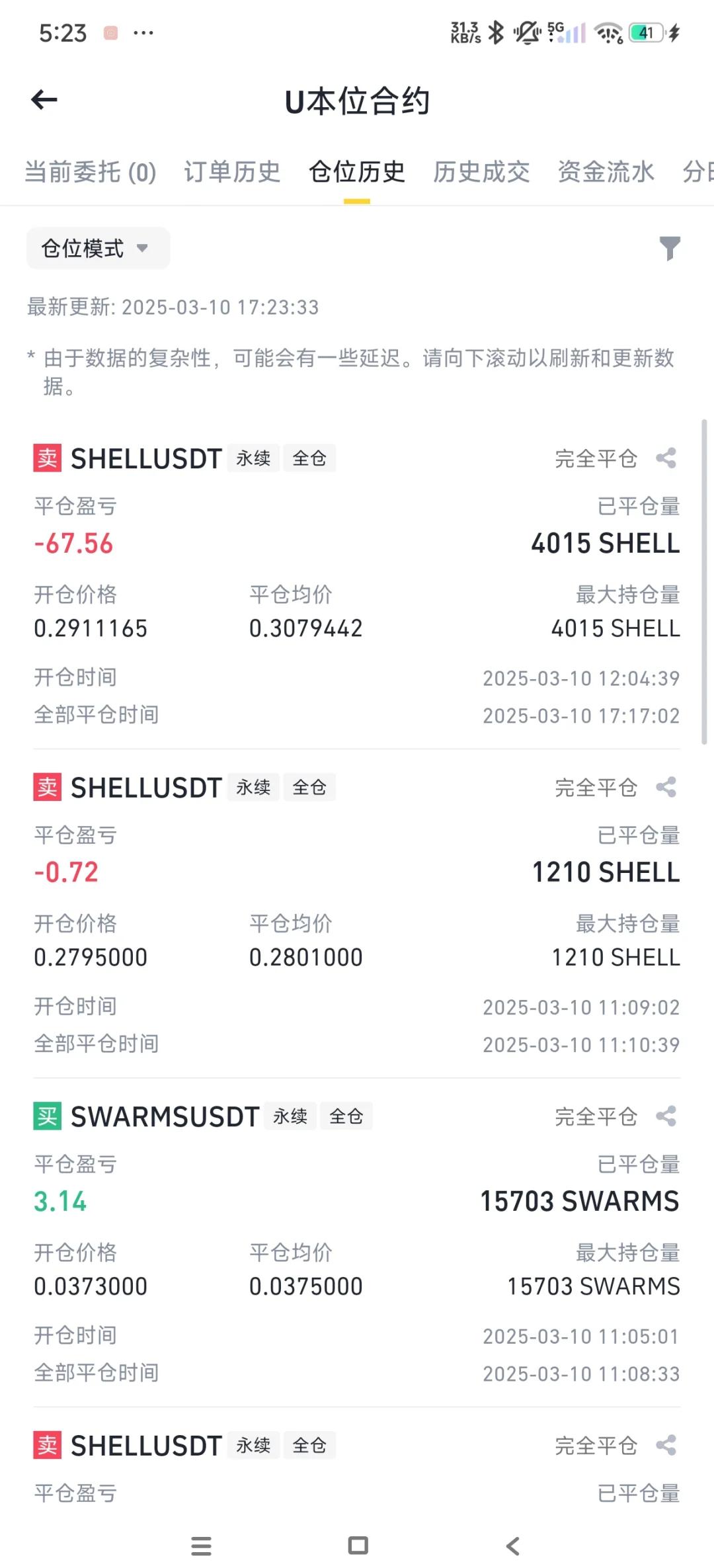The image size is (714, 1568).
Task: Switch to the 当前委托 (0) tab
Action: 91,172
